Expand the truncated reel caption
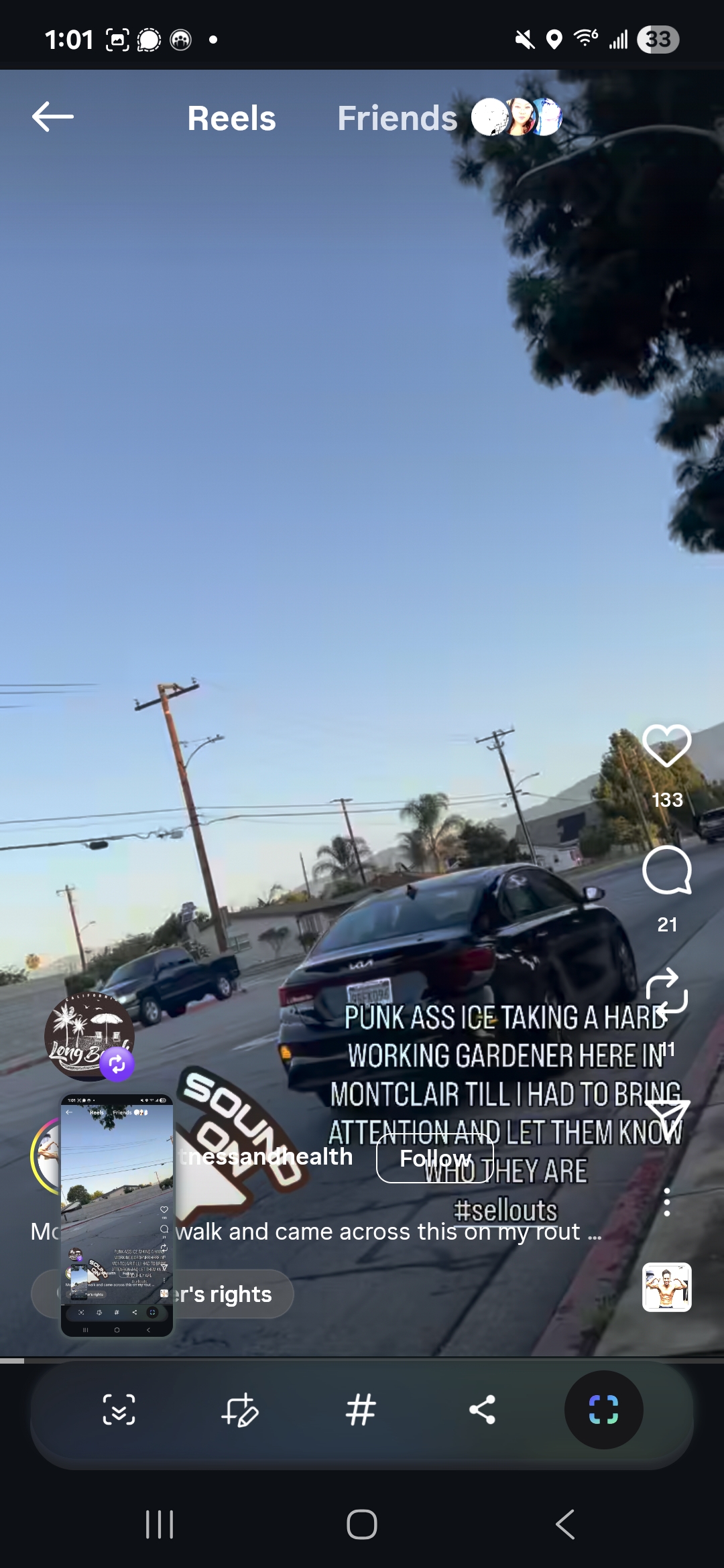Screen dimensions: 724x1568 [593, 1232]
